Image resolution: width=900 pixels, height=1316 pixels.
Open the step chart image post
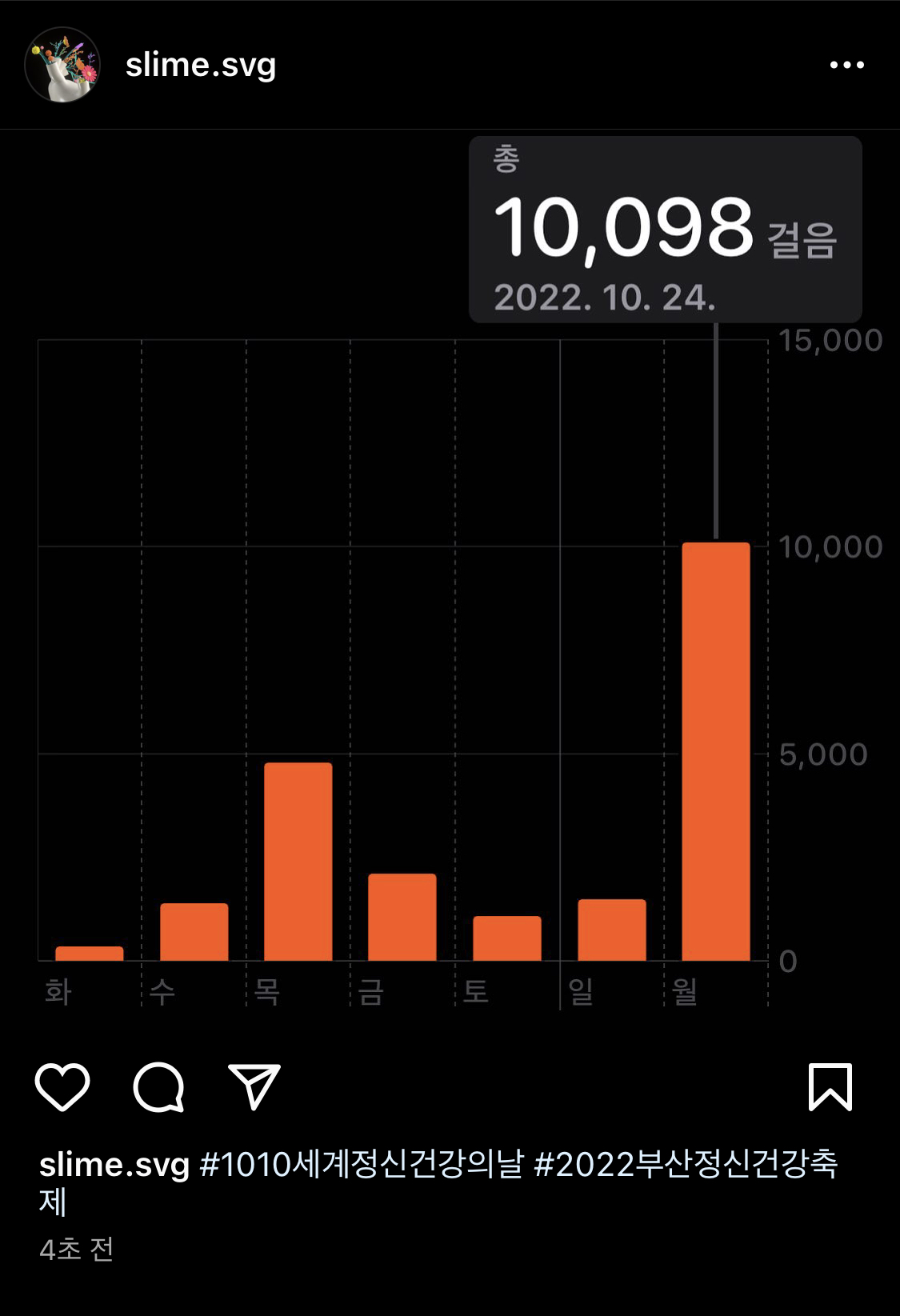coord(400,640)
